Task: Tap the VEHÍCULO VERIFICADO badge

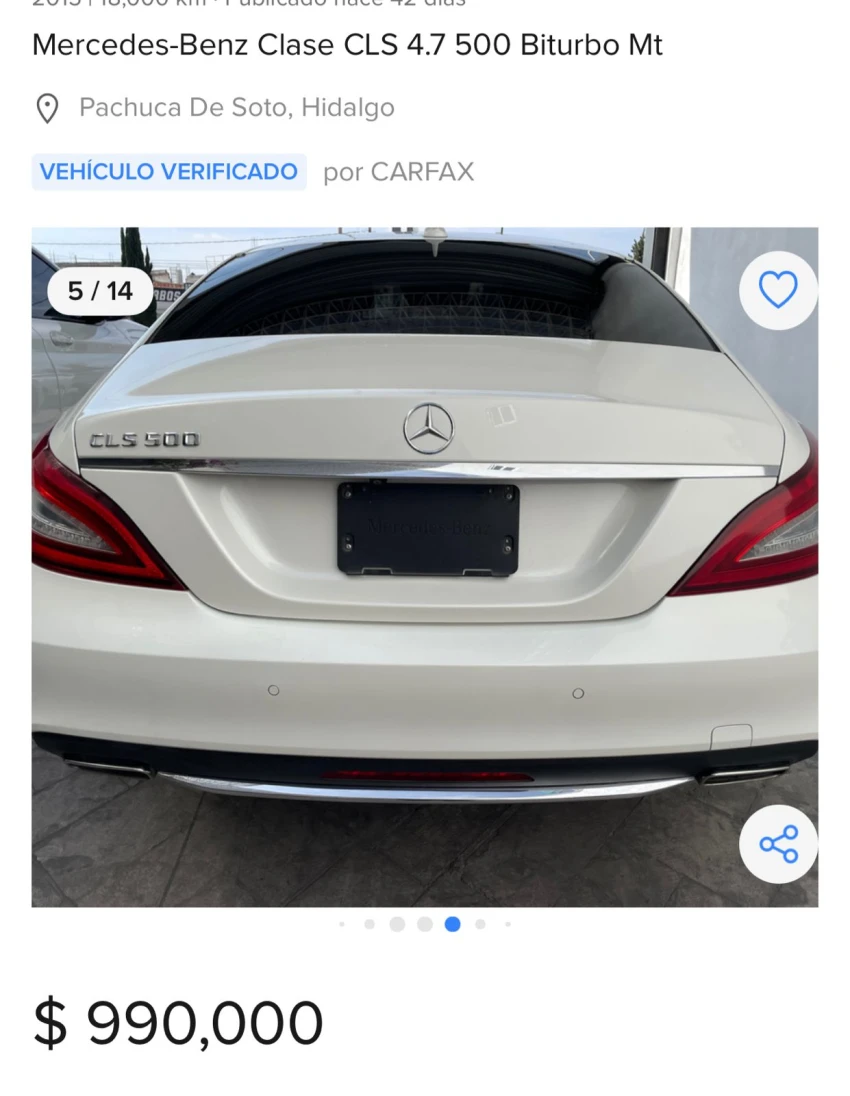Action: pos(169,172)
